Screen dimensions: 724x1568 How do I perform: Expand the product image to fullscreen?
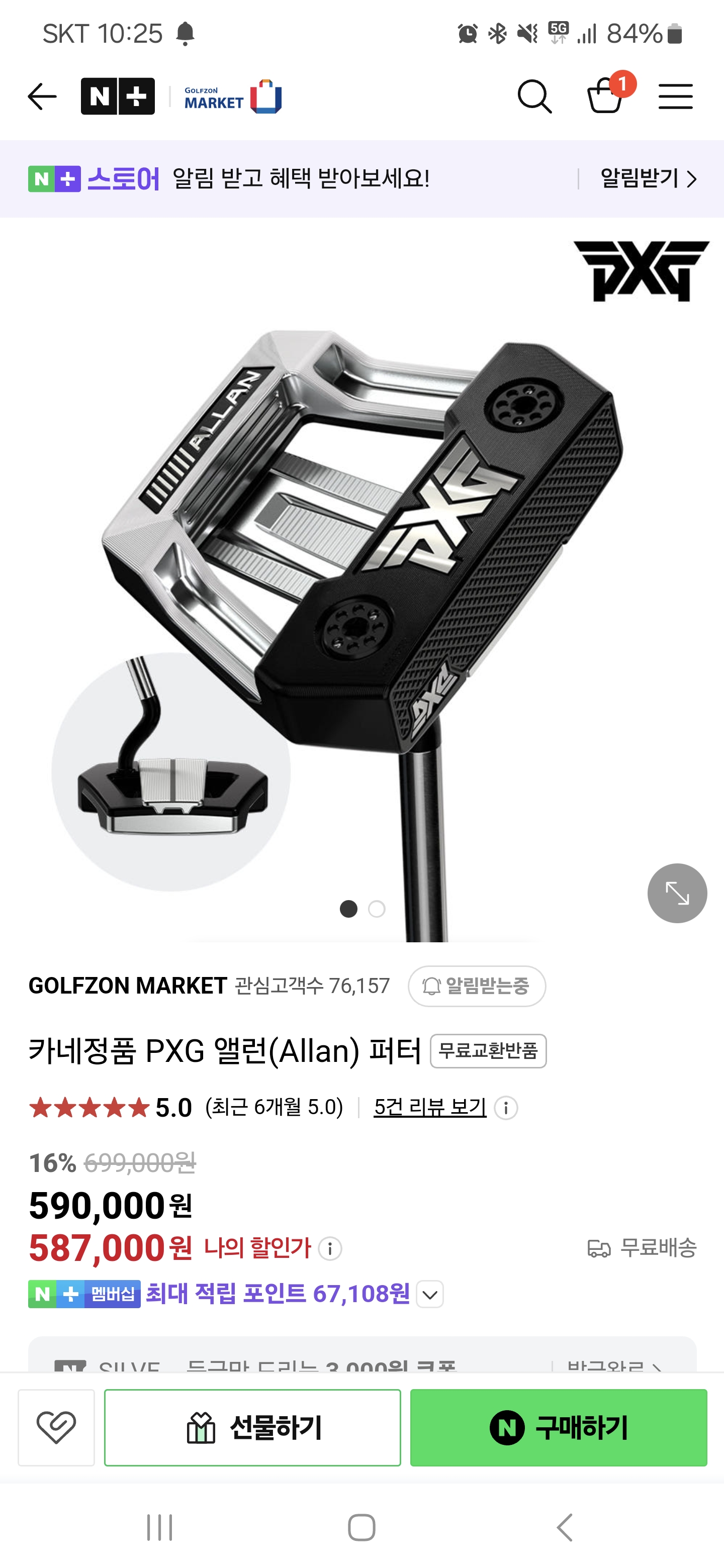[677, 893]
